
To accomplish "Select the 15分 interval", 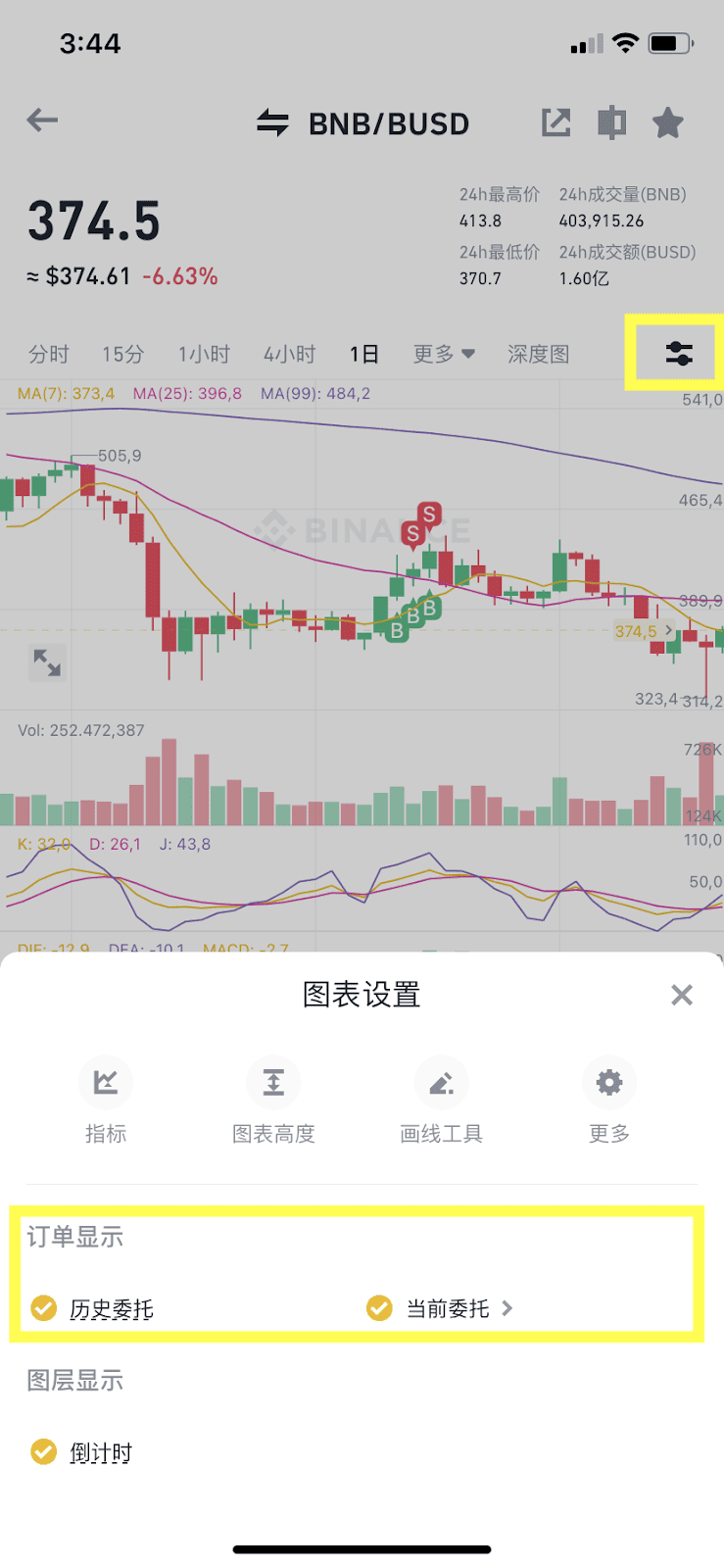I will click(x=123, y=354).
